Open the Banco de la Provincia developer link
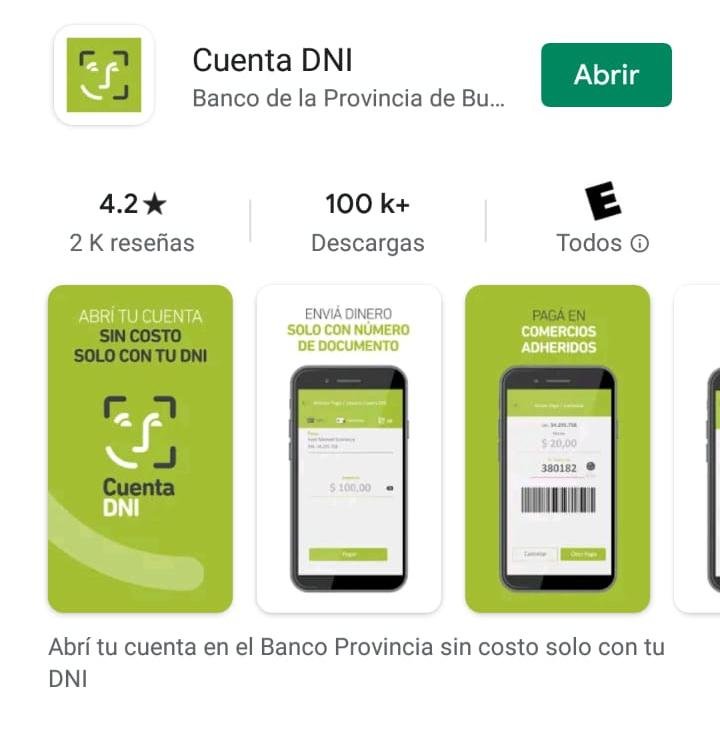Screen dimensions: 720x746 coord(348,100)
